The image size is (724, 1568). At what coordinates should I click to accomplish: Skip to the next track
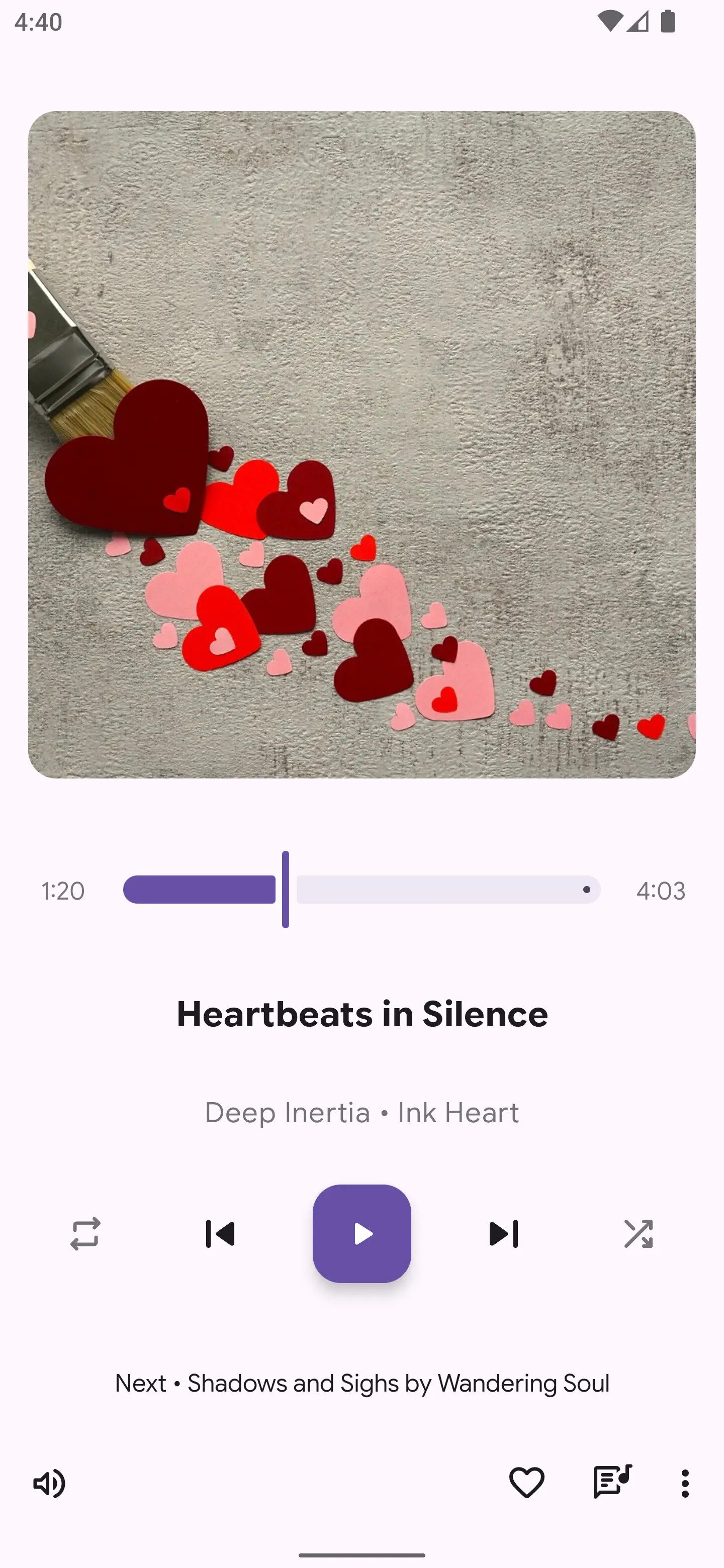[x=504, y=1234]
